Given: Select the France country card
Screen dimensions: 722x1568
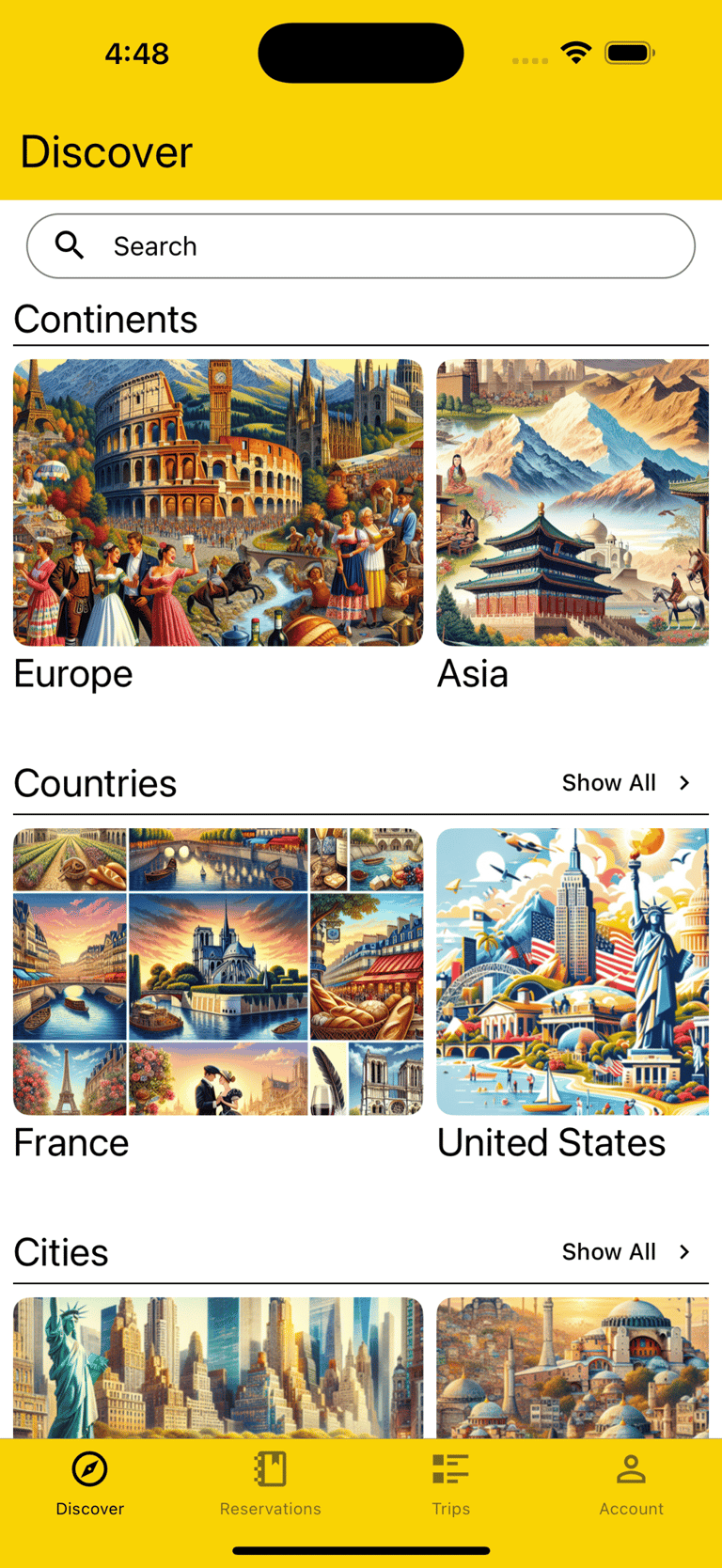Looking at the screenshot, I should pyautogui.click(x=217, y=971).
